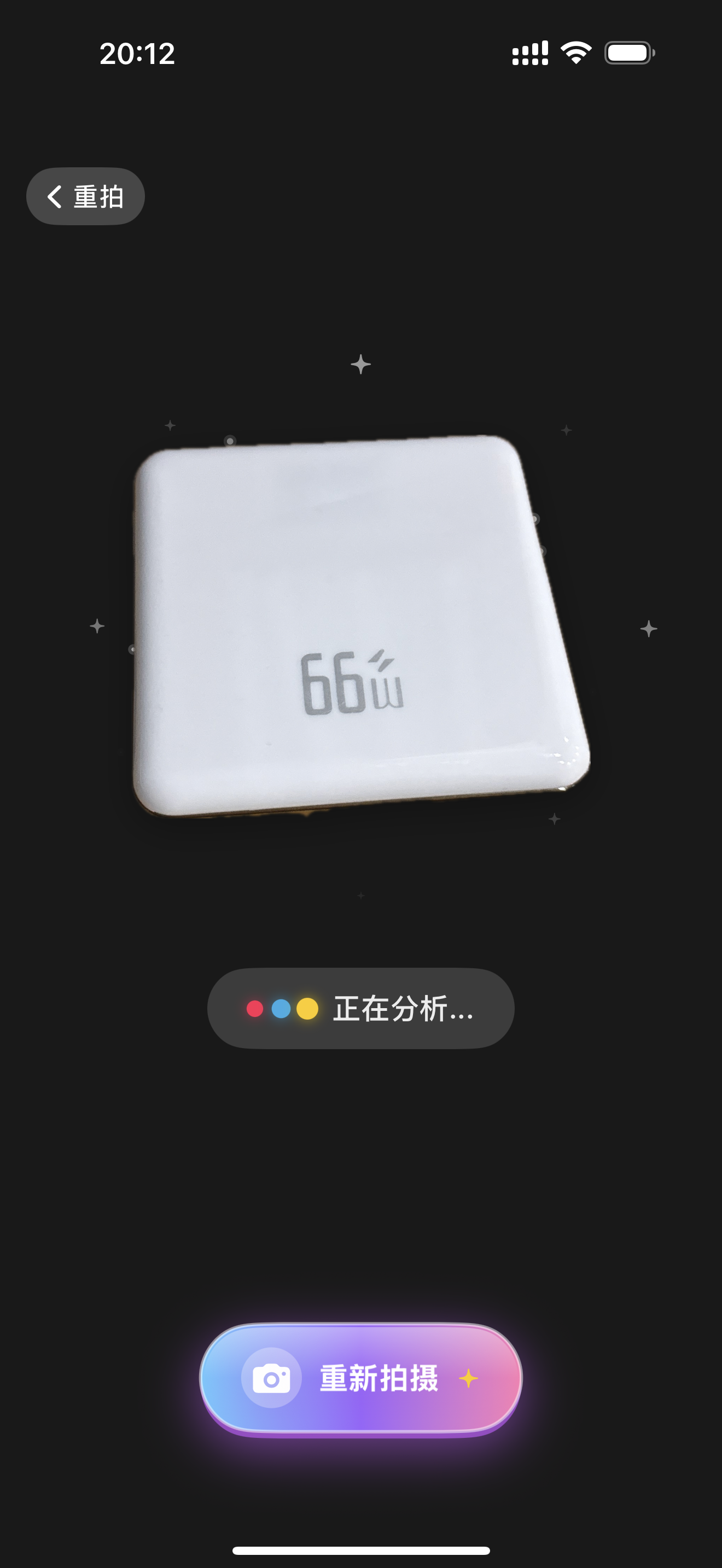722x1568 pixels.
Task: Tap the red dot in the analyzing indicator
Action: [254, 1008]
